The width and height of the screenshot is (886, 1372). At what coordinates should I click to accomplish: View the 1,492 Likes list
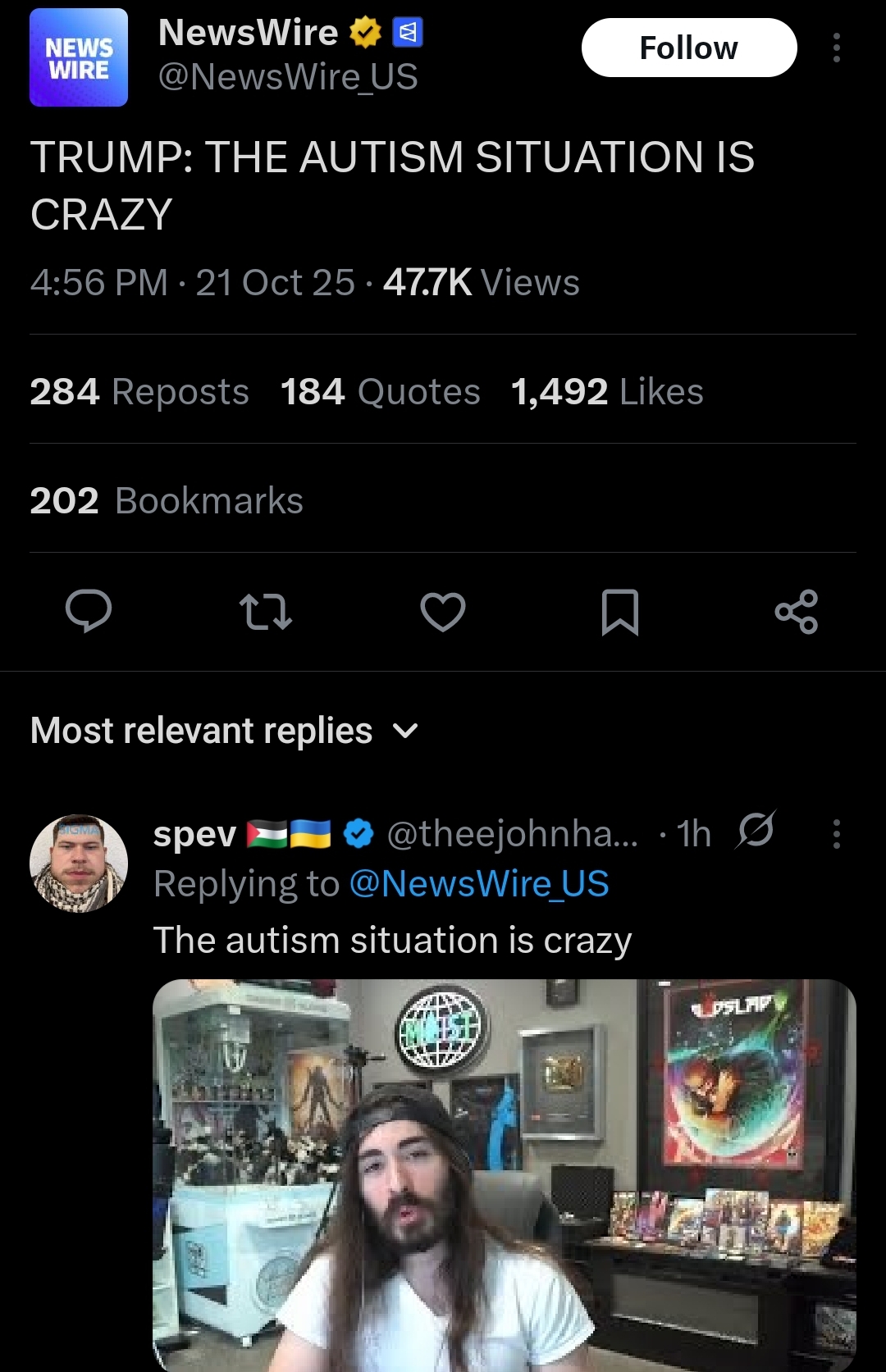607,391
